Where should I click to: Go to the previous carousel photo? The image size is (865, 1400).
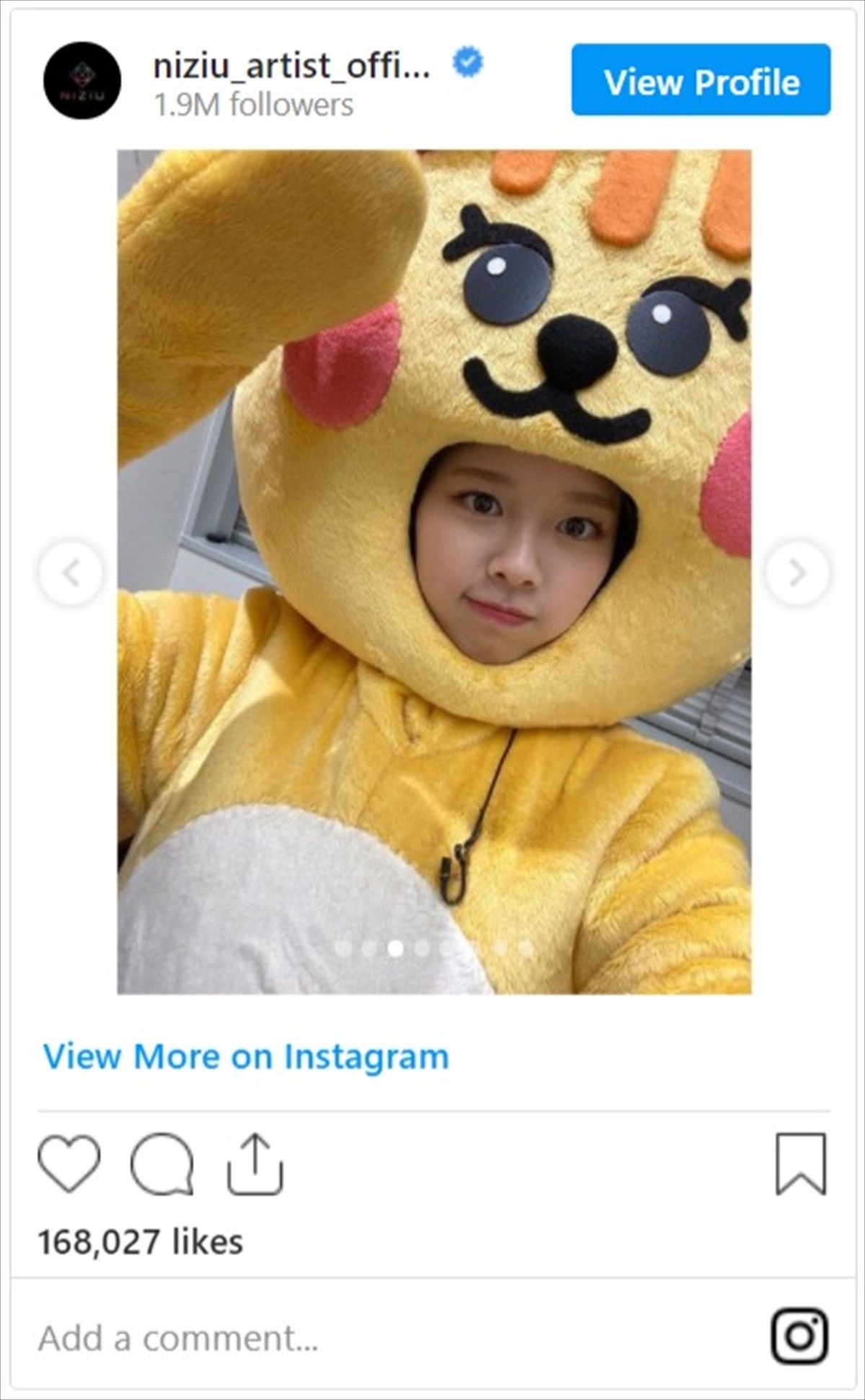71,574
